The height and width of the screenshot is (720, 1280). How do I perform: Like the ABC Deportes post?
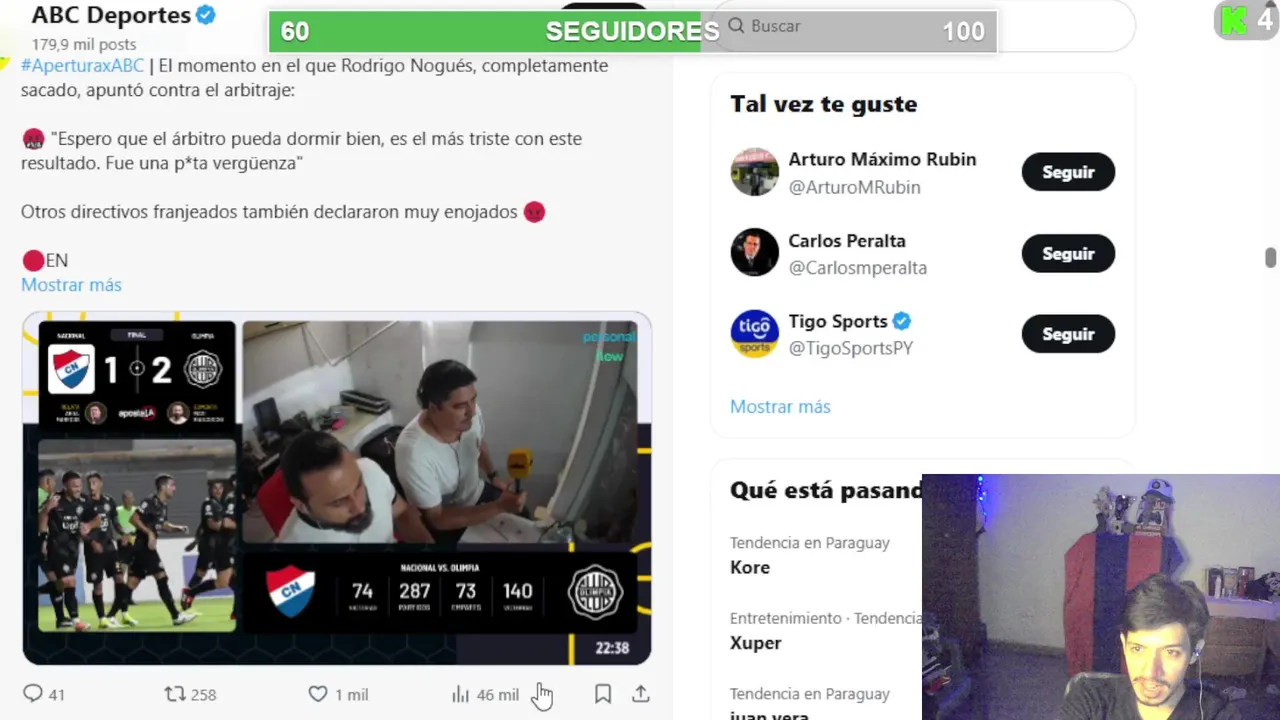click(318, 694)
